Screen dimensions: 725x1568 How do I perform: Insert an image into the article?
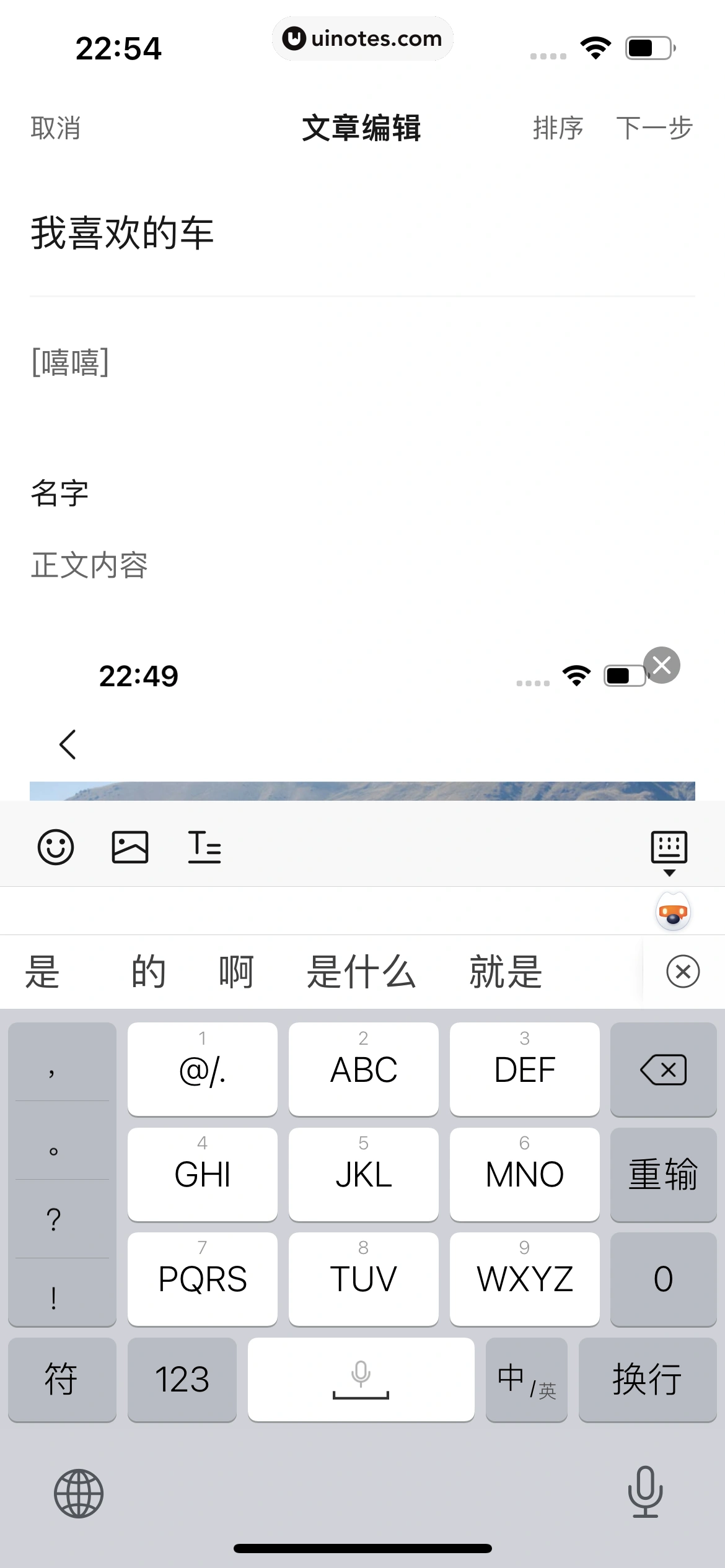[130, 846]
